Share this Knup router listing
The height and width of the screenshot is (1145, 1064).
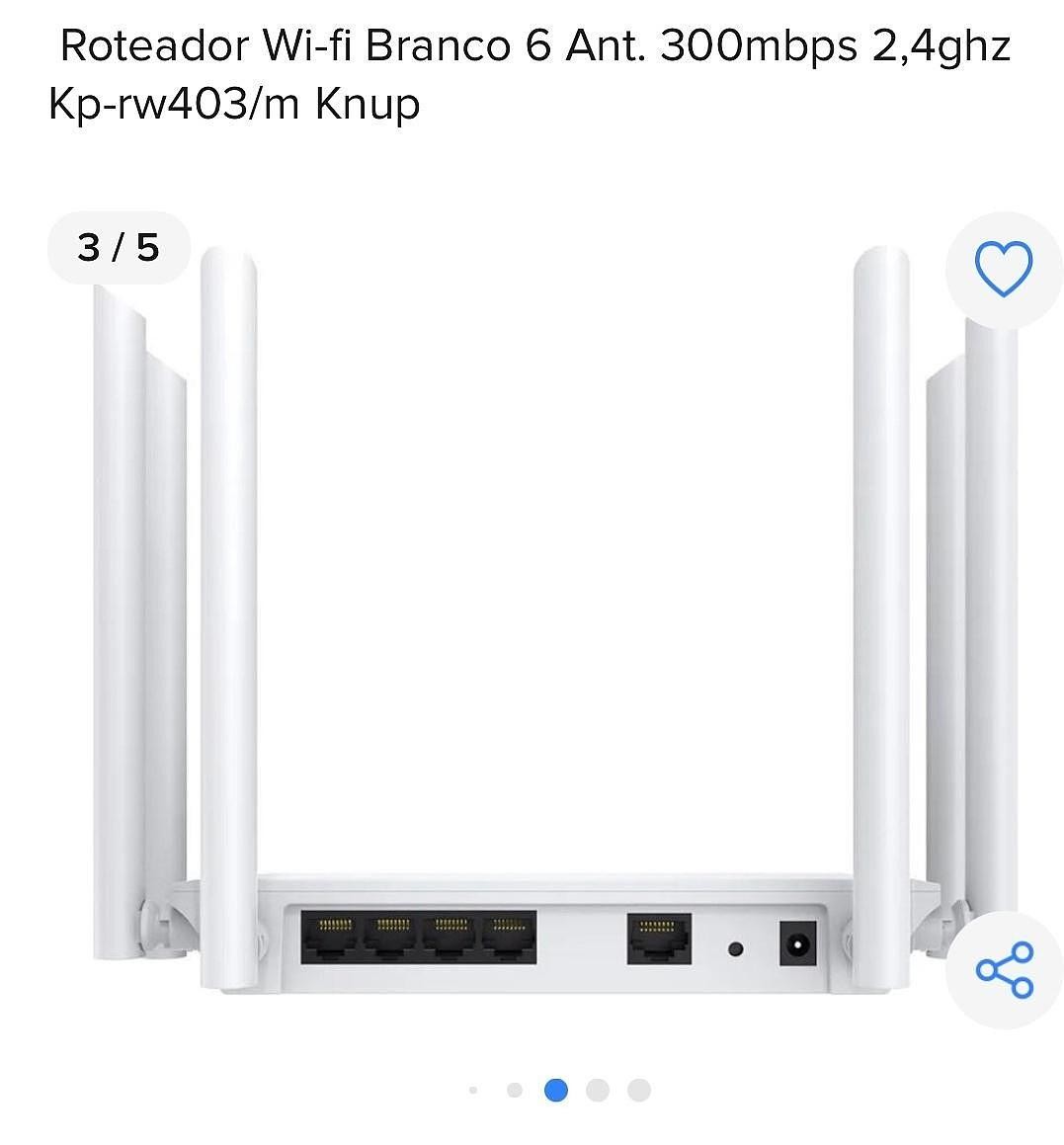click(1004, 969)
